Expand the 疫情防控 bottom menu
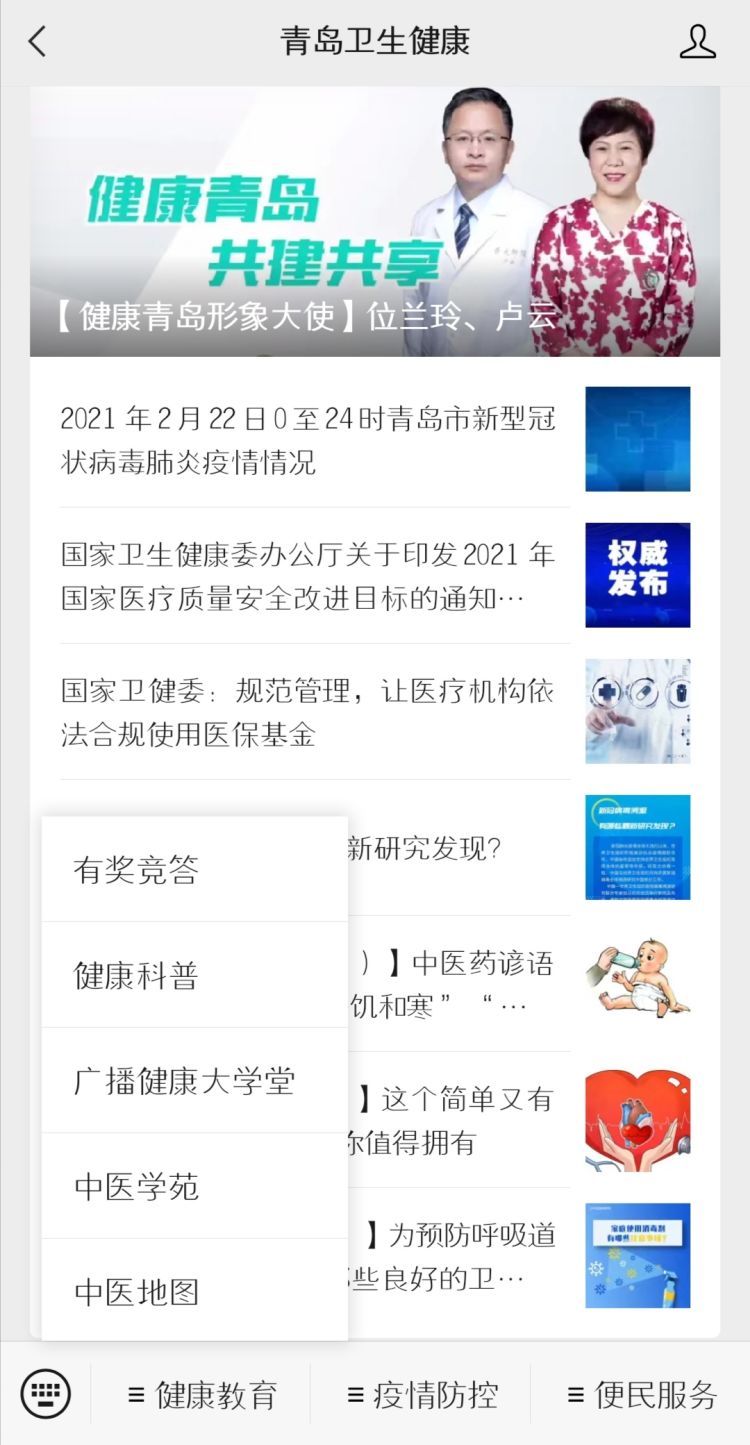 click(x=421, y=1395)
